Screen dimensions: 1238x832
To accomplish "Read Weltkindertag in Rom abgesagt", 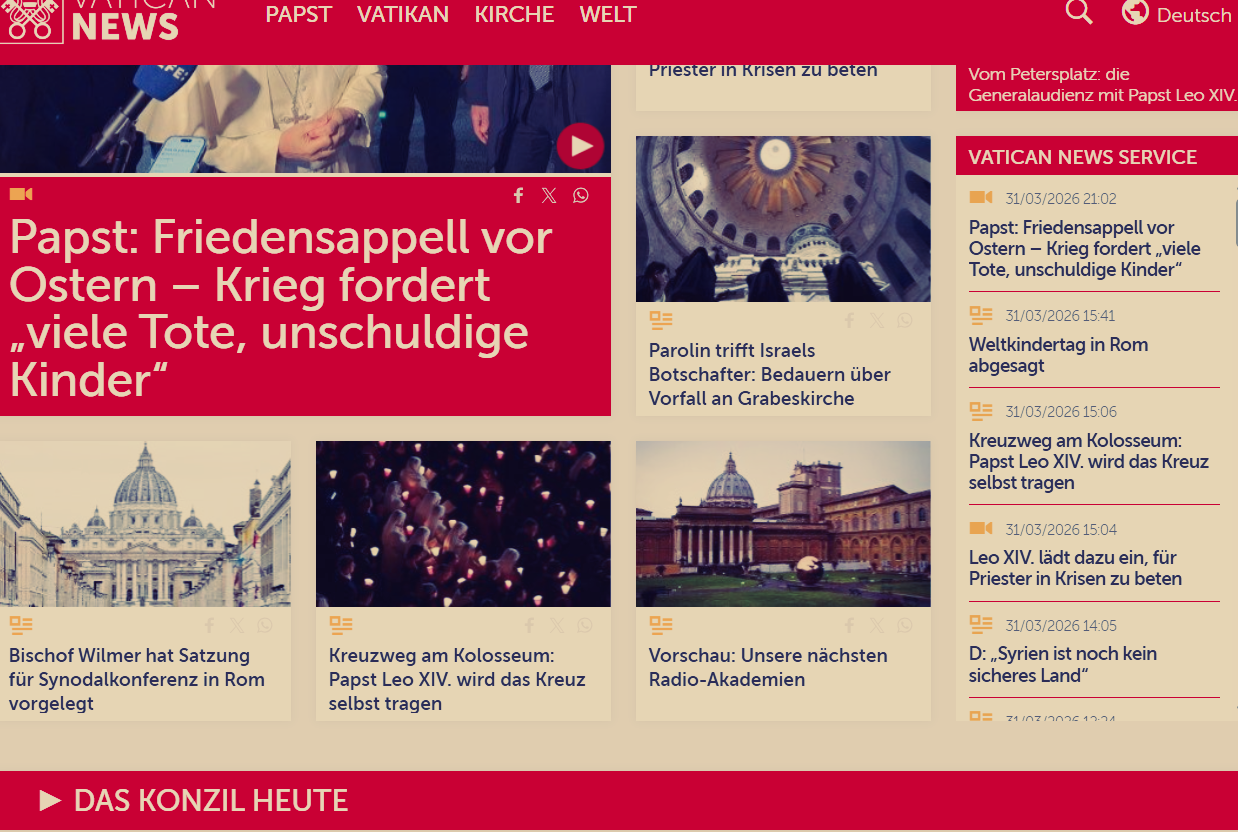I will (x=1058, y=355).
